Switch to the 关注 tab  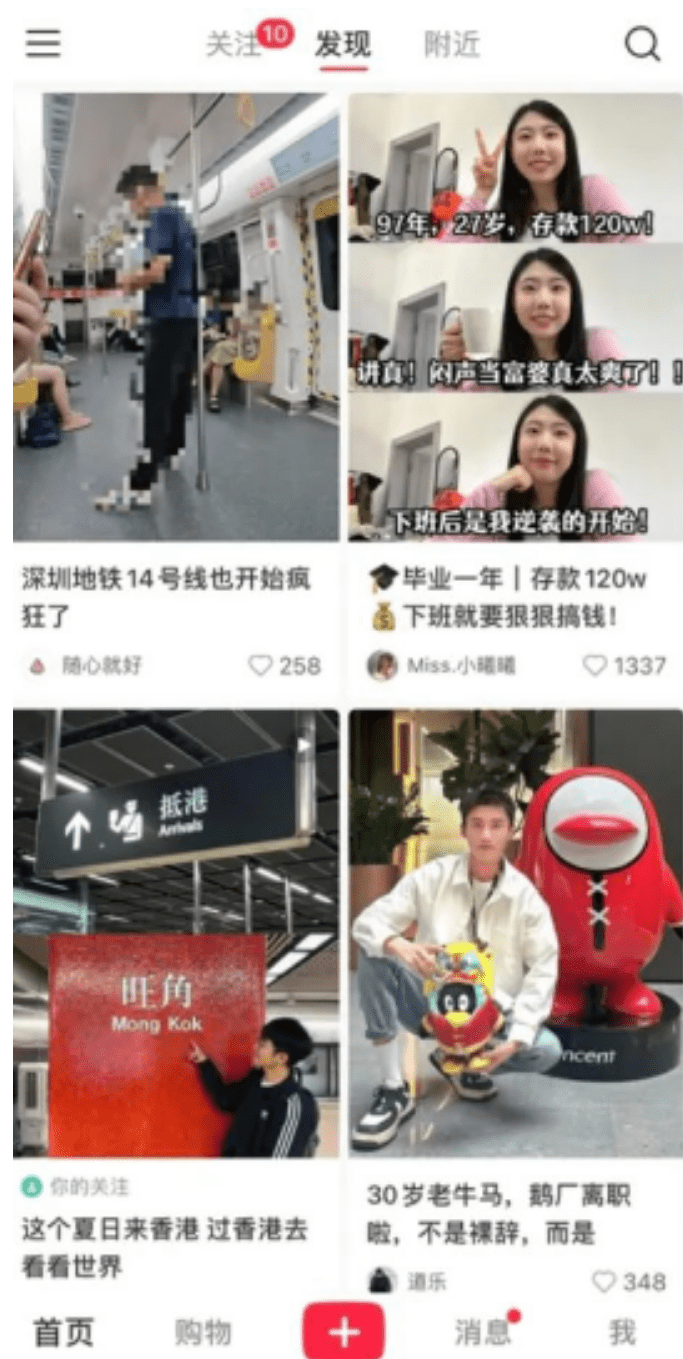(233, 44)
